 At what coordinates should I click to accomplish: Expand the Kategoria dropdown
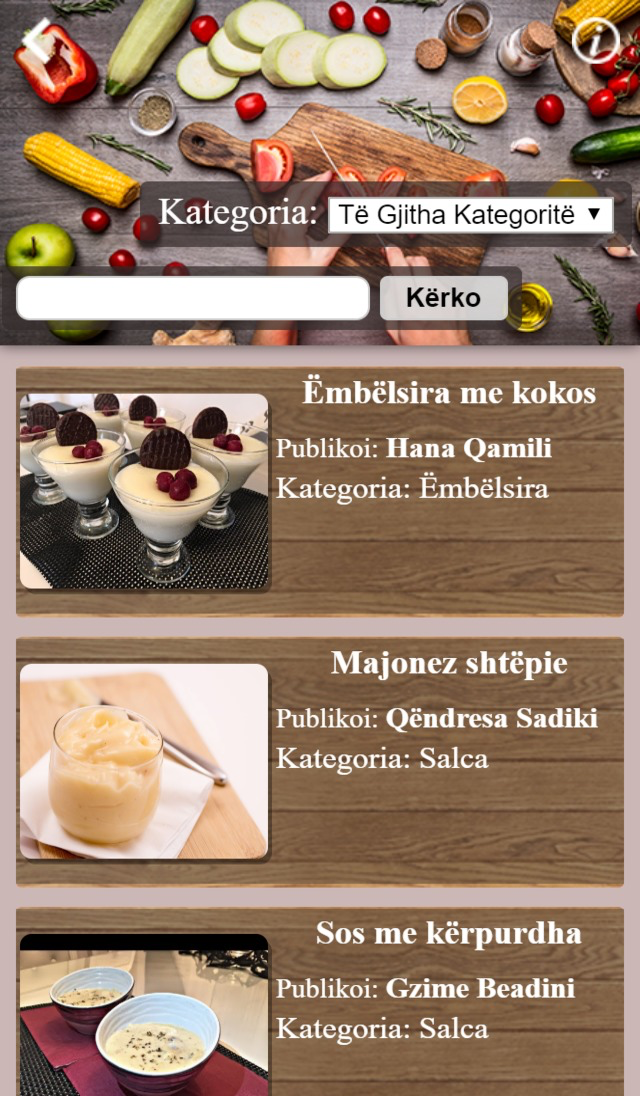coord(470,214)
